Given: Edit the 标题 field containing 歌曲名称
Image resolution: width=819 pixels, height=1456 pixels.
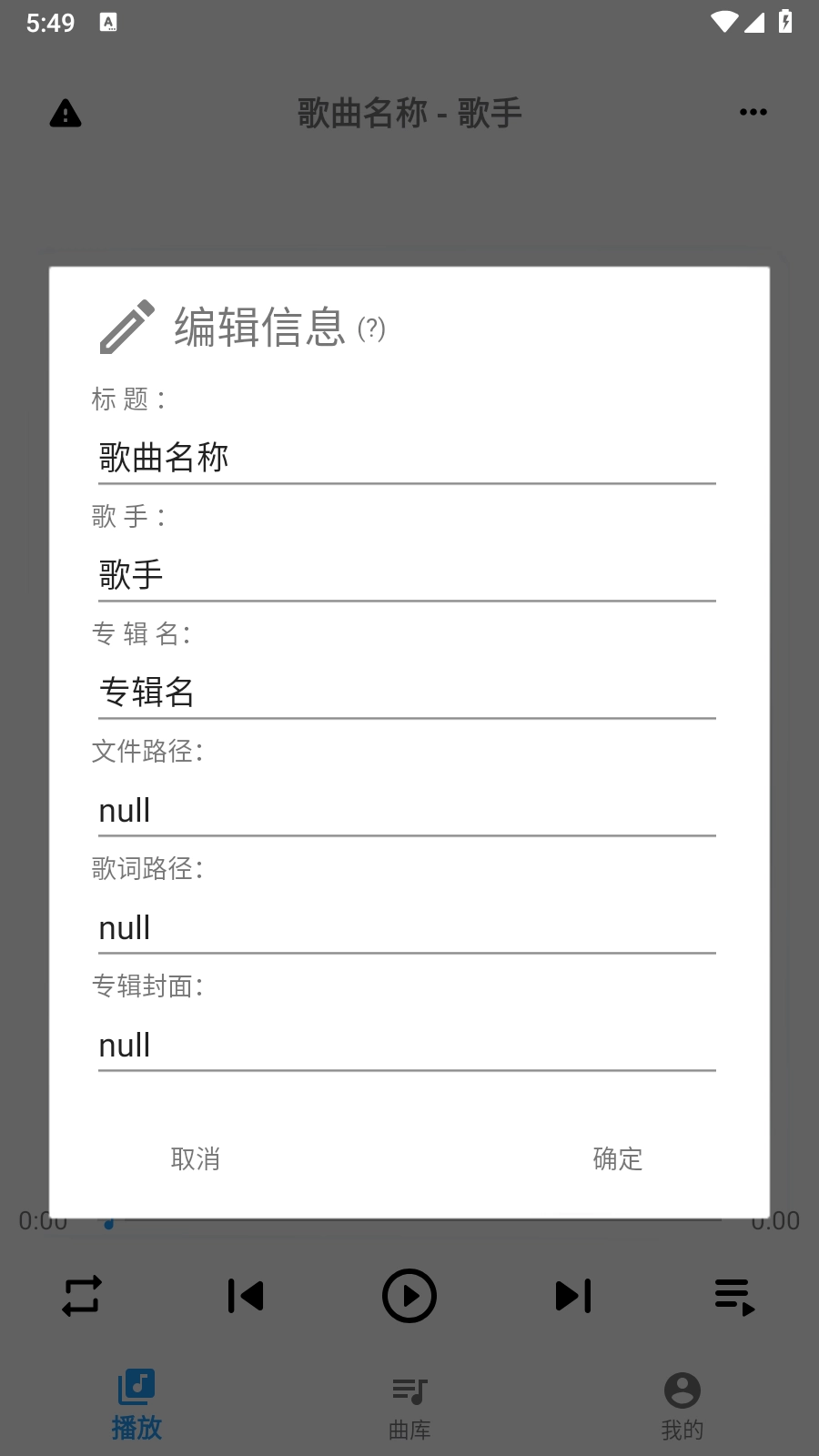Looking at the screenshot, I should pyautogui.click(x=406, y=457).
